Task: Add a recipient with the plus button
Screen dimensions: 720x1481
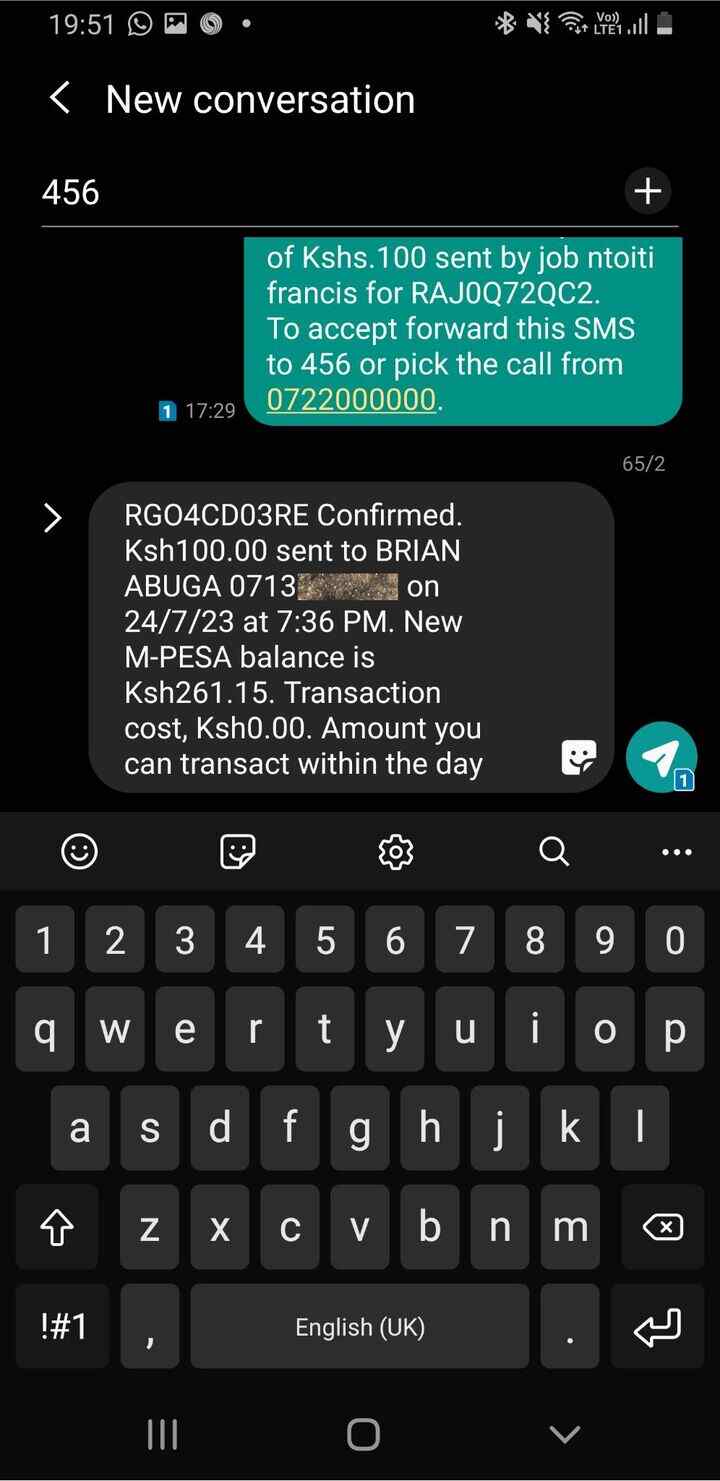Action: tap(648, 190)
